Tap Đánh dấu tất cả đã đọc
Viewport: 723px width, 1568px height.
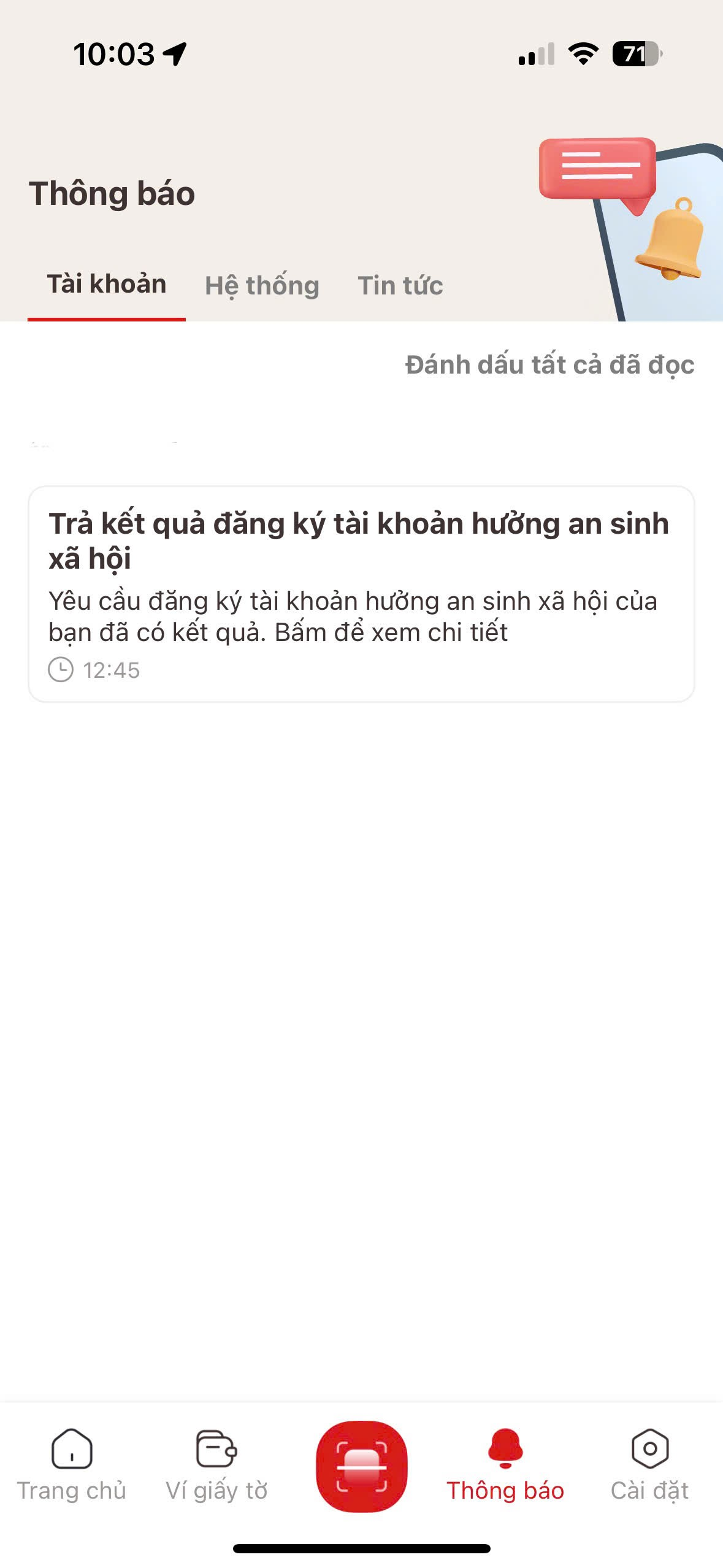tap(549, 365)
